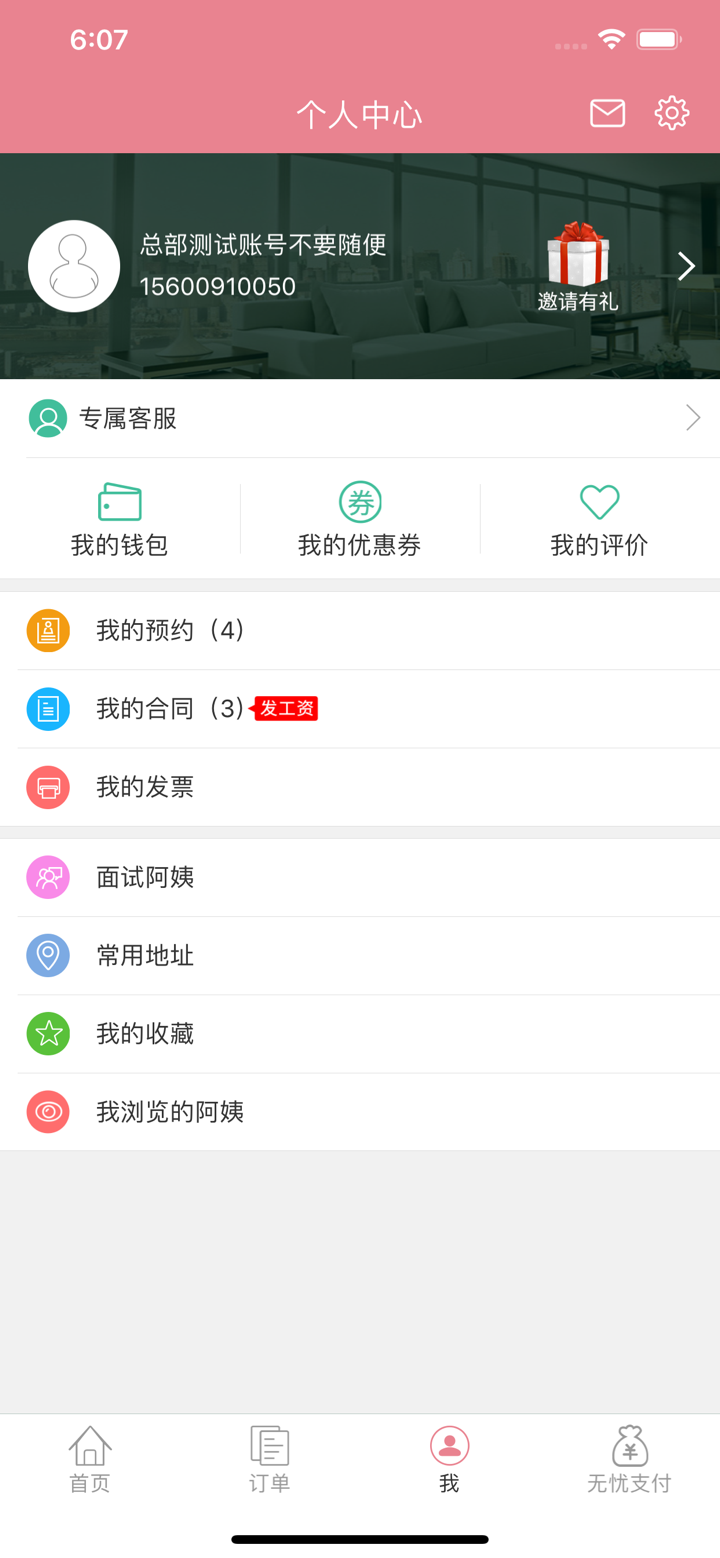Select the 我的优惠券 coupon icon

pos(359,501)
